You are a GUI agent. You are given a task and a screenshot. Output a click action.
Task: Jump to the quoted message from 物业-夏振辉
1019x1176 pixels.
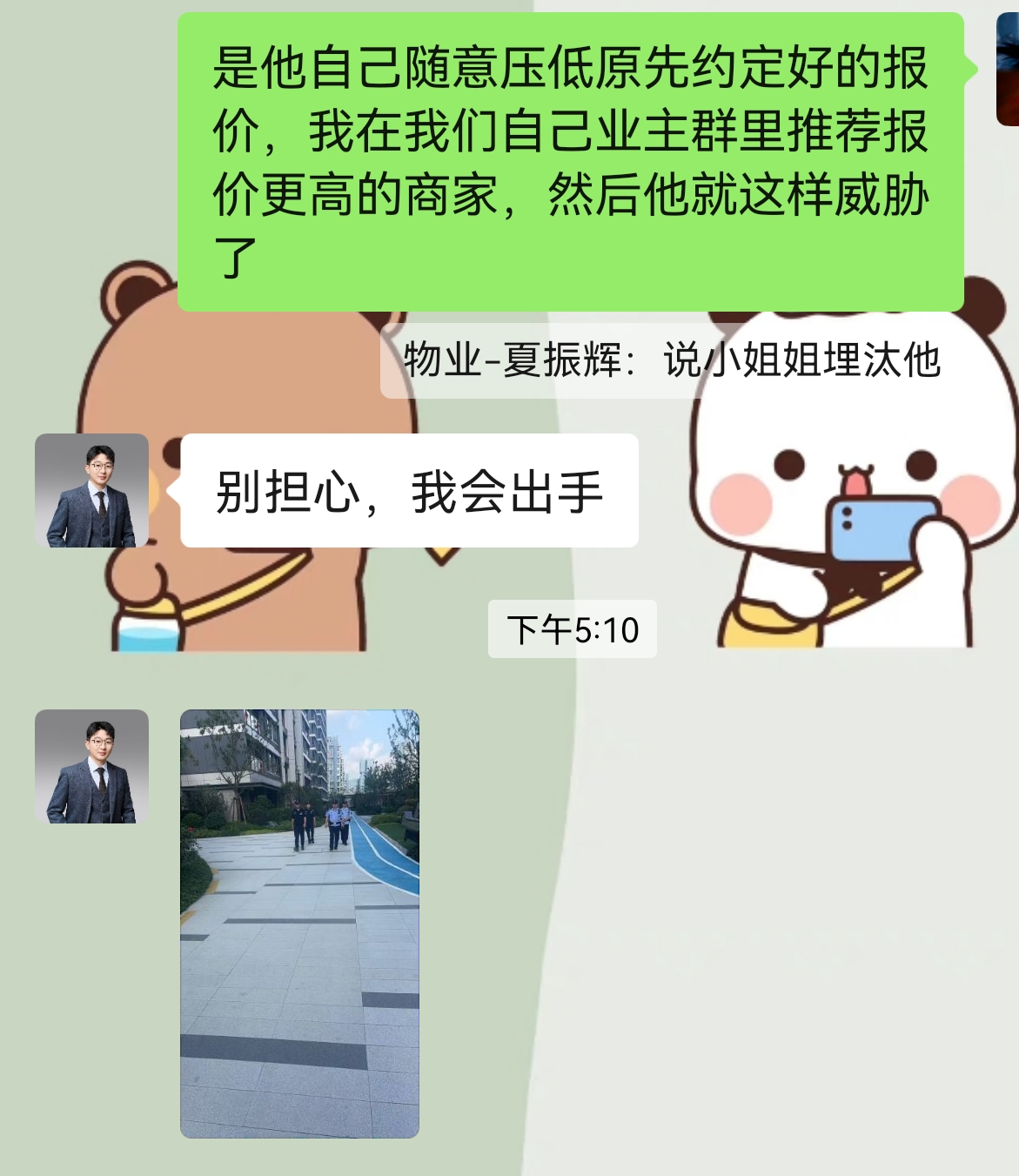(671, 360)
